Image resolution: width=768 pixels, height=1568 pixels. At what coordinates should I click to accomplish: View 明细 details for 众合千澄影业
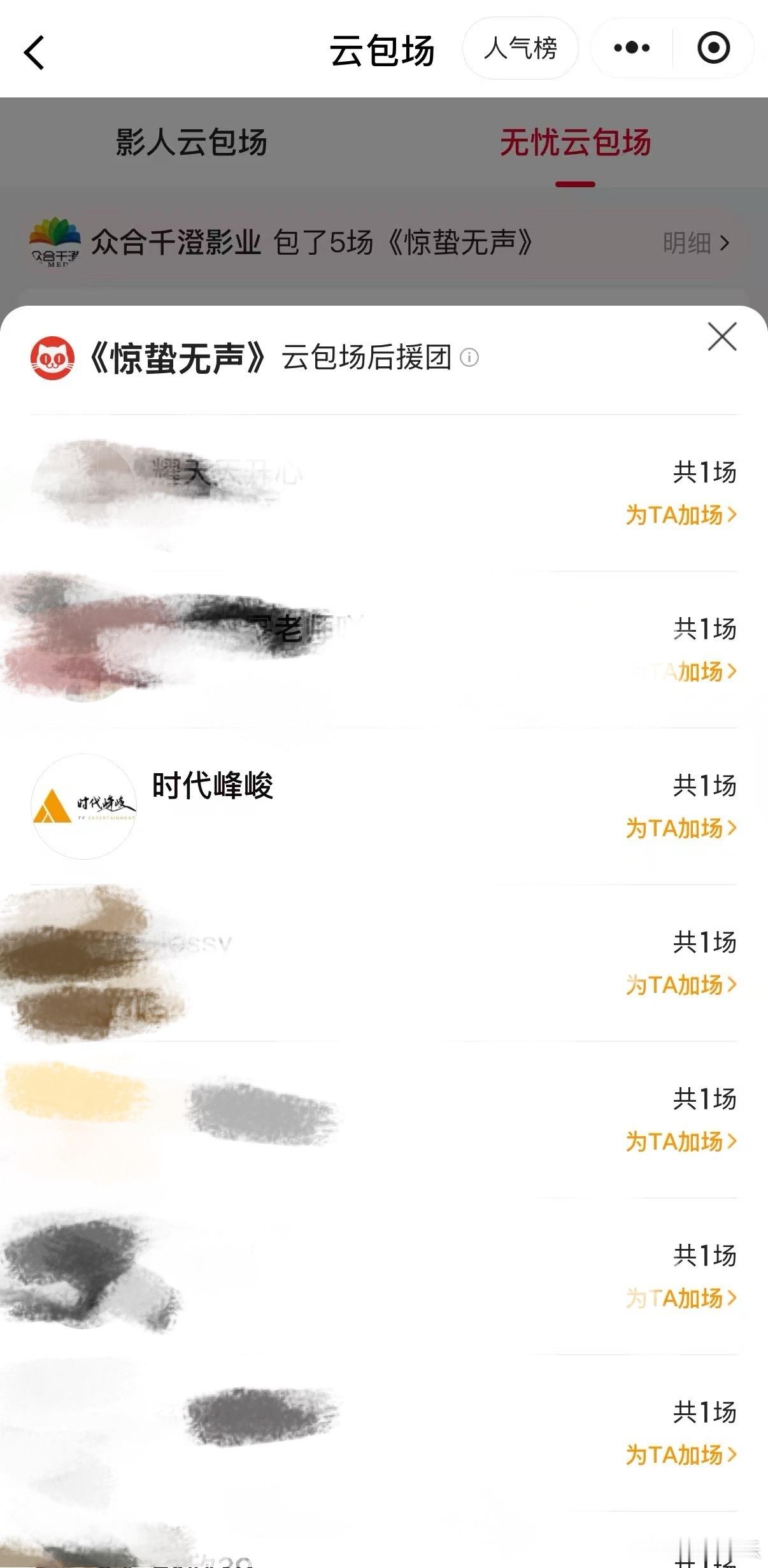click(x=686, y=243)
